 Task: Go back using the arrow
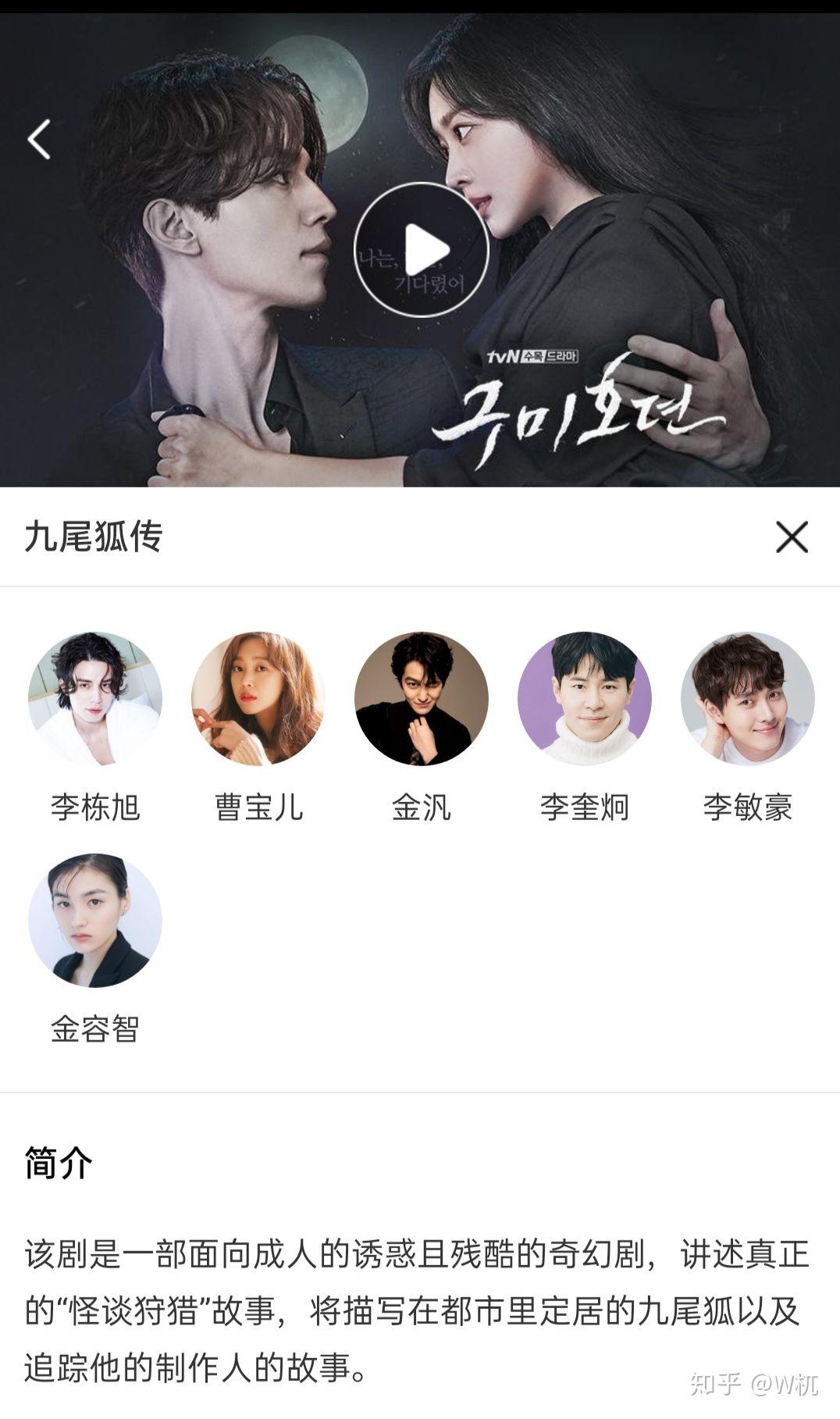click(39, 140)
